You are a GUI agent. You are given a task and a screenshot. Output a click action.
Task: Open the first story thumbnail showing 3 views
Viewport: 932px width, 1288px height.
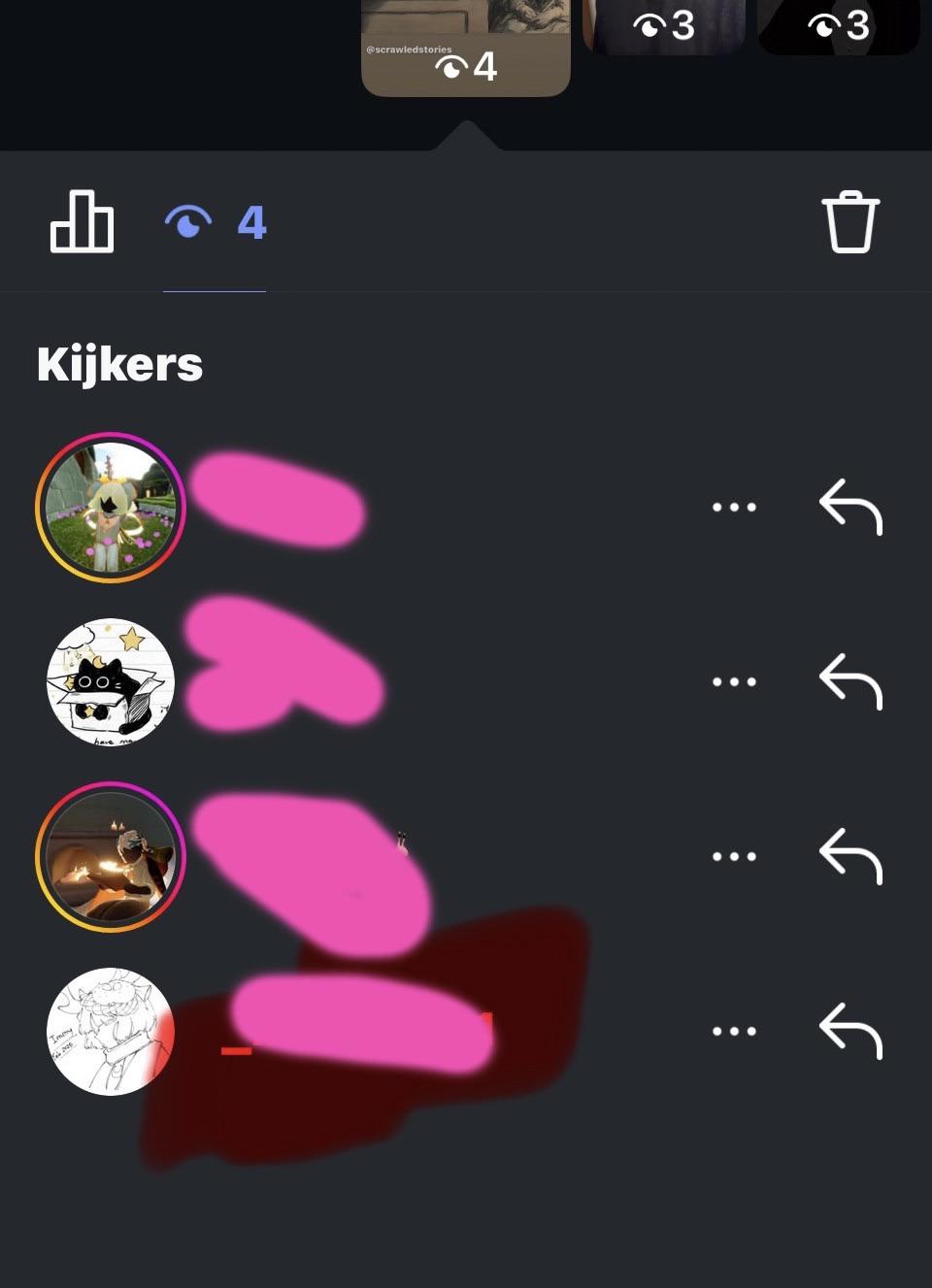(x=664, y=25)
